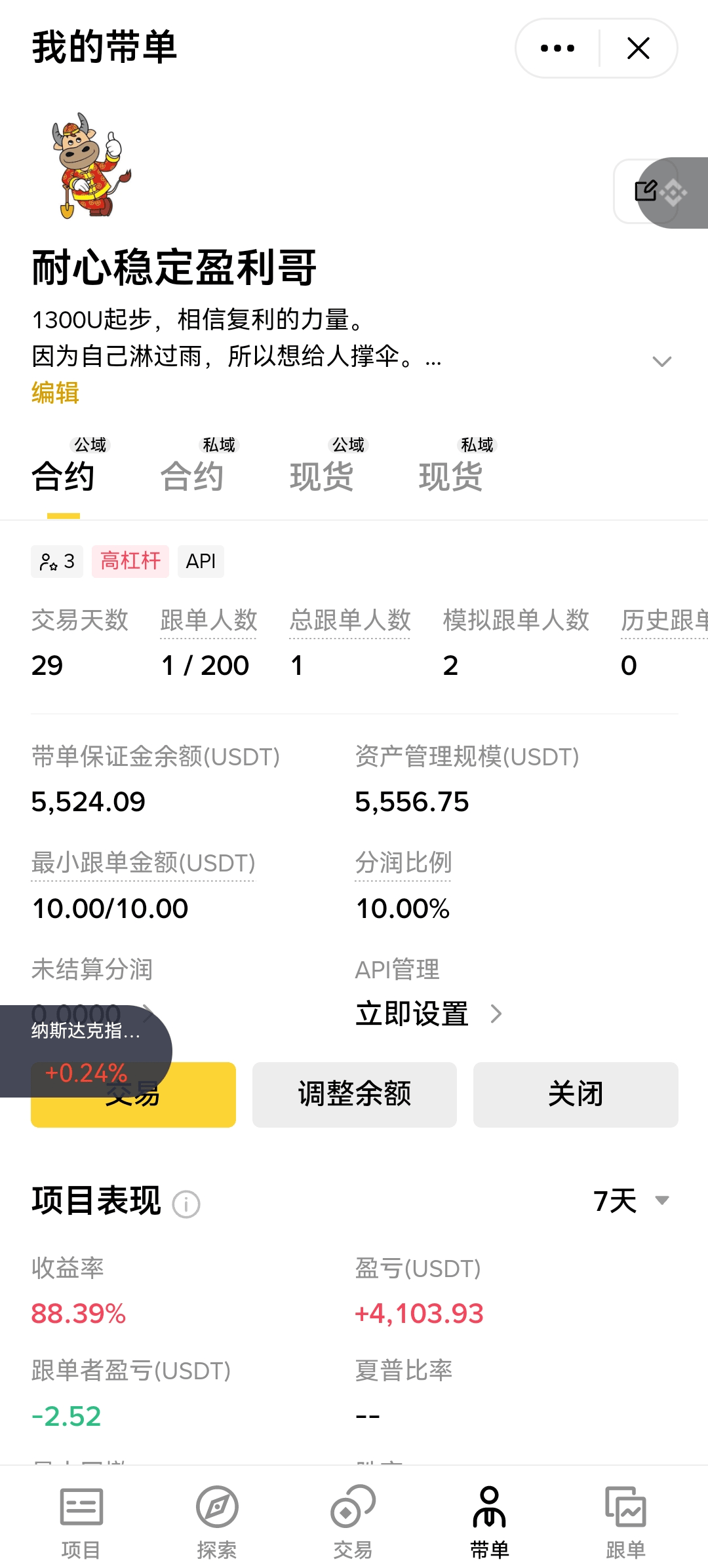
Task: Tap the 调整余额 button
Action: [x=355, y=1094]
